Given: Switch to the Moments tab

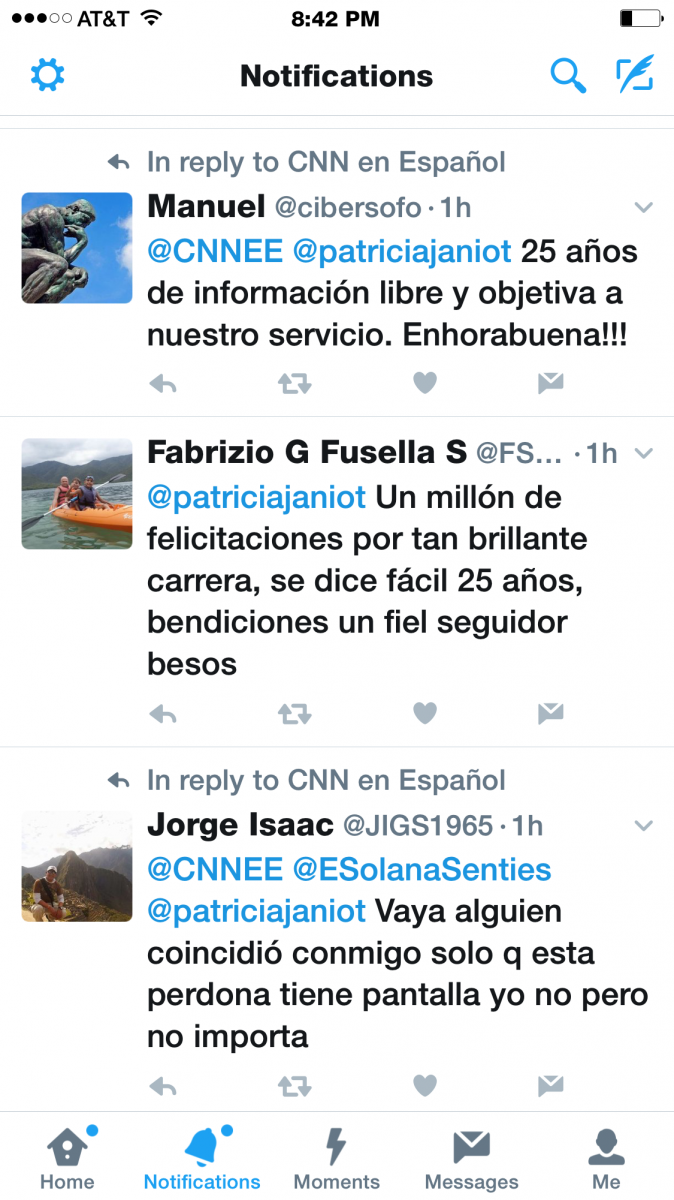Looking at the screenshot, I should coord(337,1158).
